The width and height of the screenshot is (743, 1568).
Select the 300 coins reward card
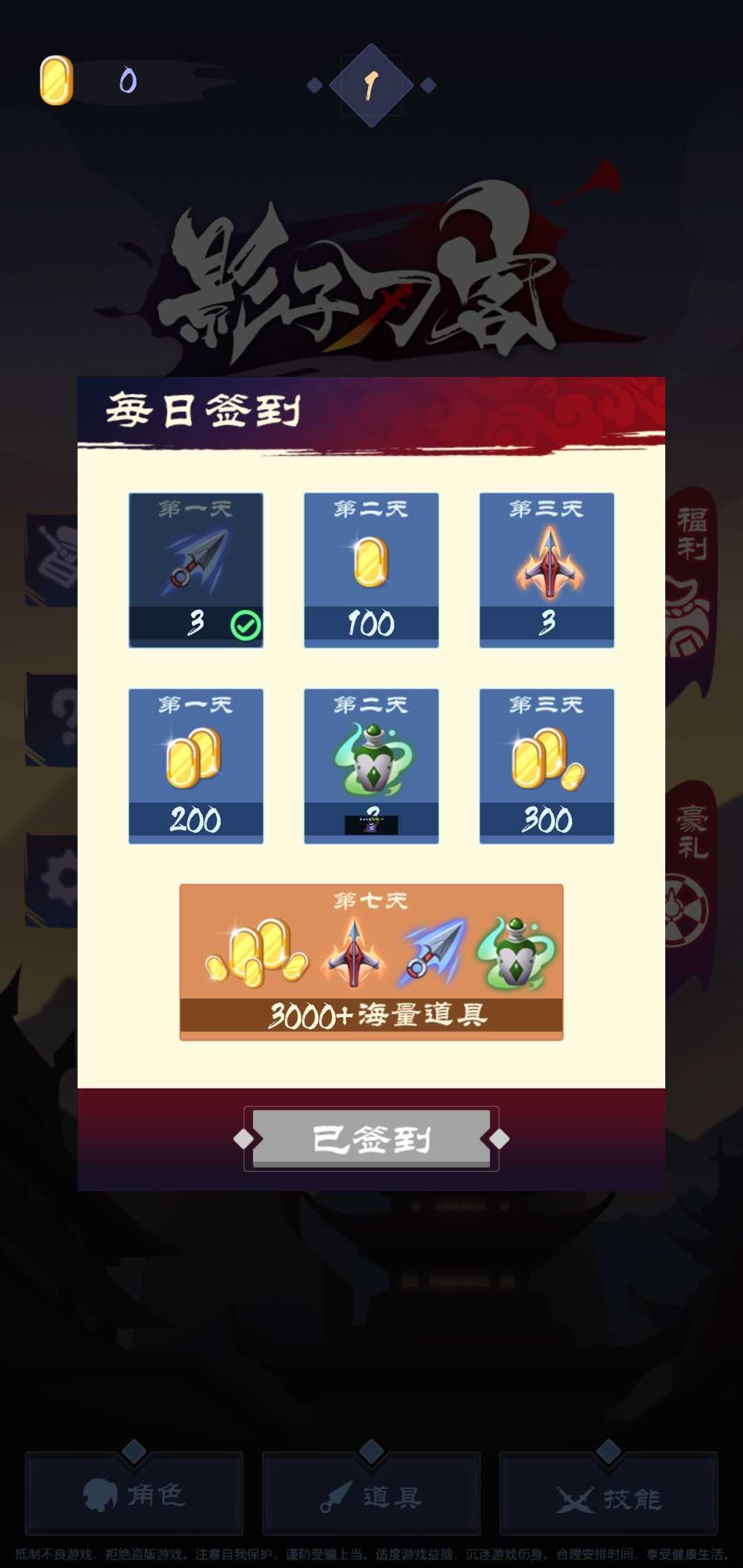[x=547, y=765]
